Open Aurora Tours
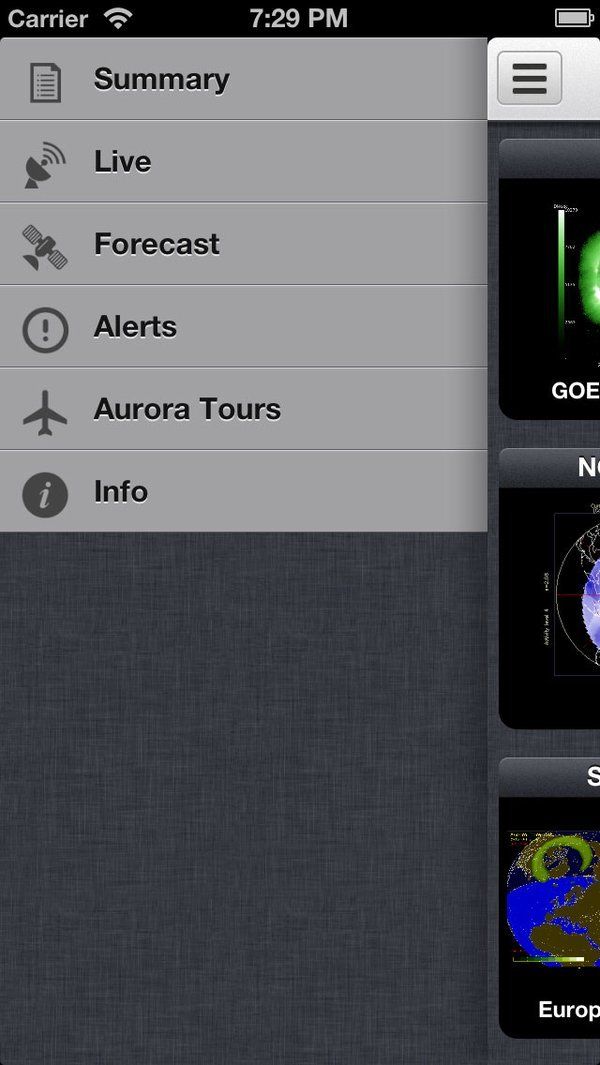This screenshot has height=1065, width=600. (x=243, y=410)
